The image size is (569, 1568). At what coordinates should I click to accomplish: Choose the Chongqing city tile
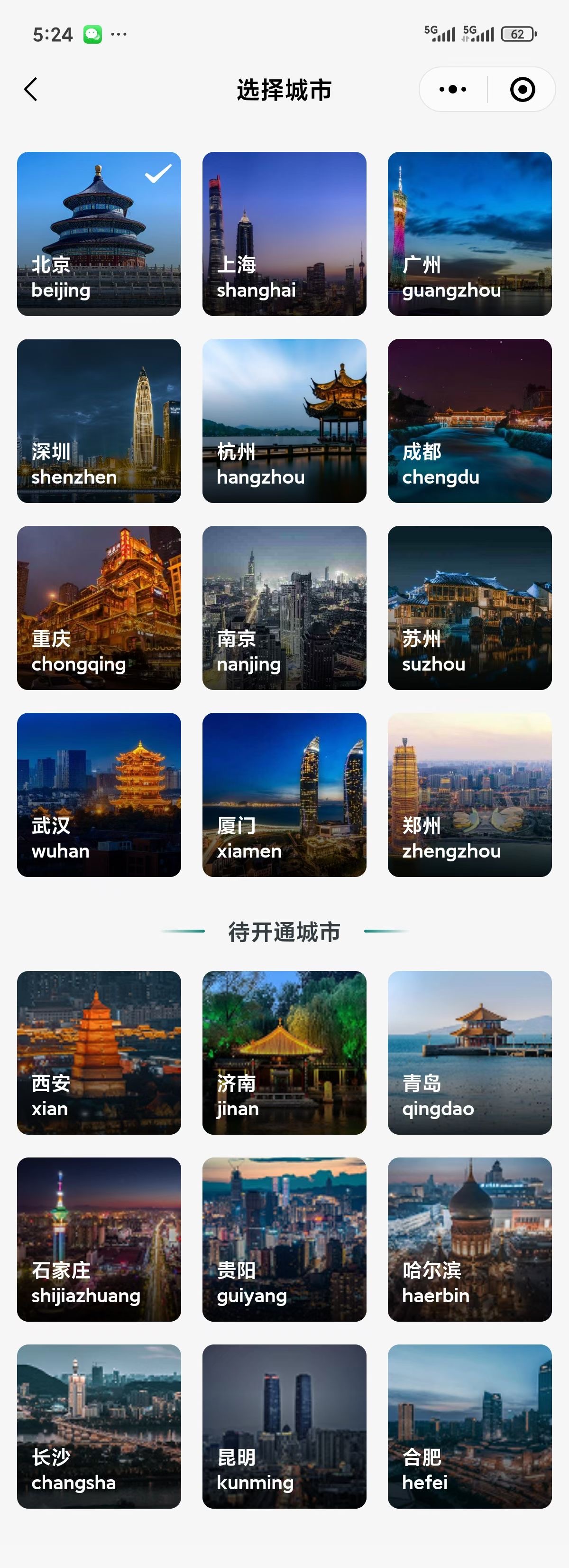tap(99, 607)
